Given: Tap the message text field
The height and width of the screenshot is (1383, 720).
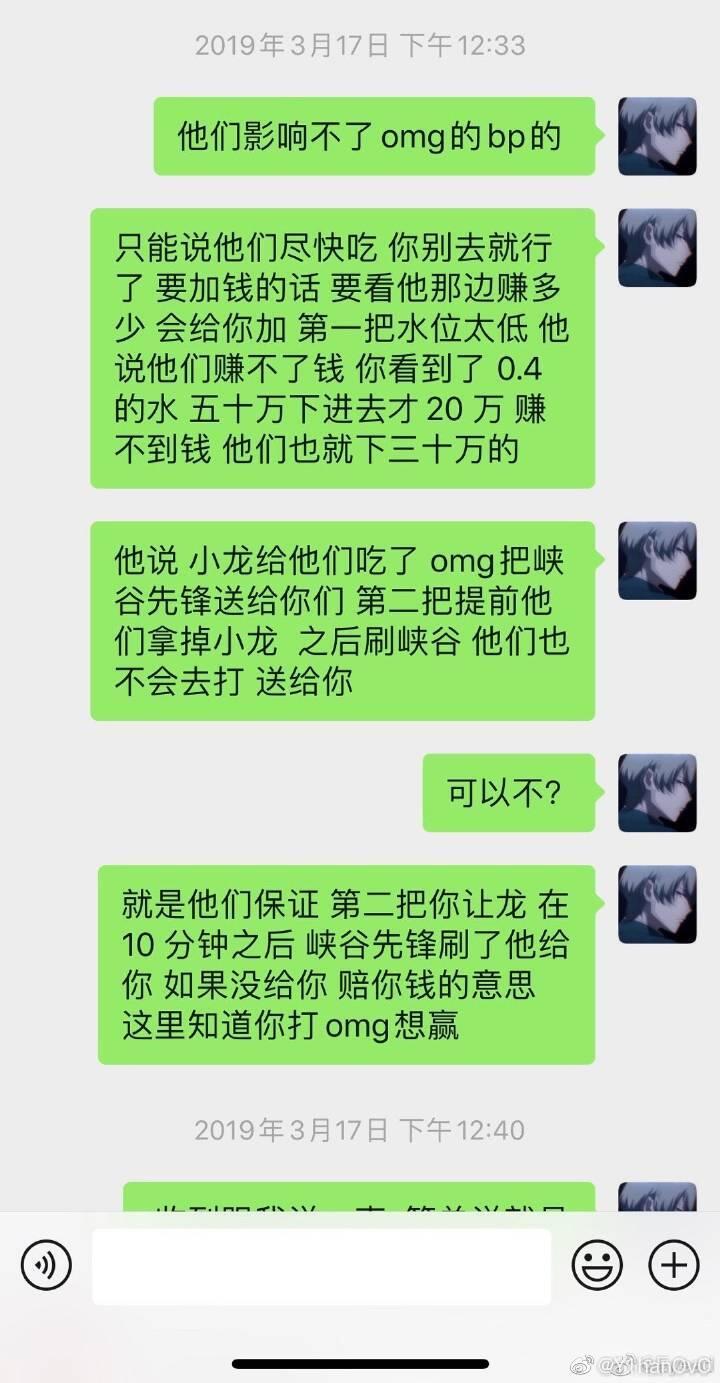Looking at the screenshot, I should pyautogui.click(x=322, y=1266).
